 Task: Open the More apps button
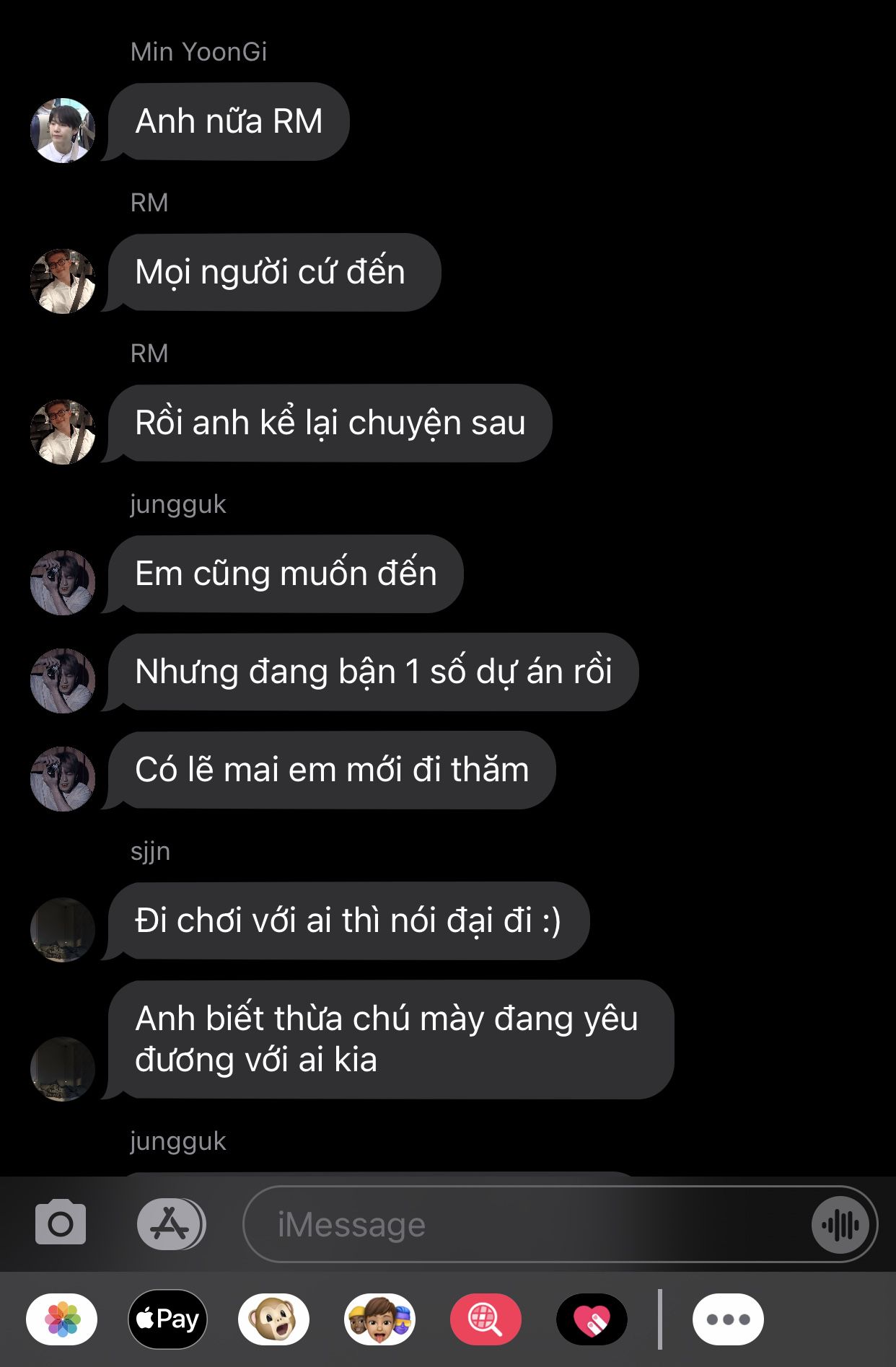pyautogui.click(x=728, y=1319)
